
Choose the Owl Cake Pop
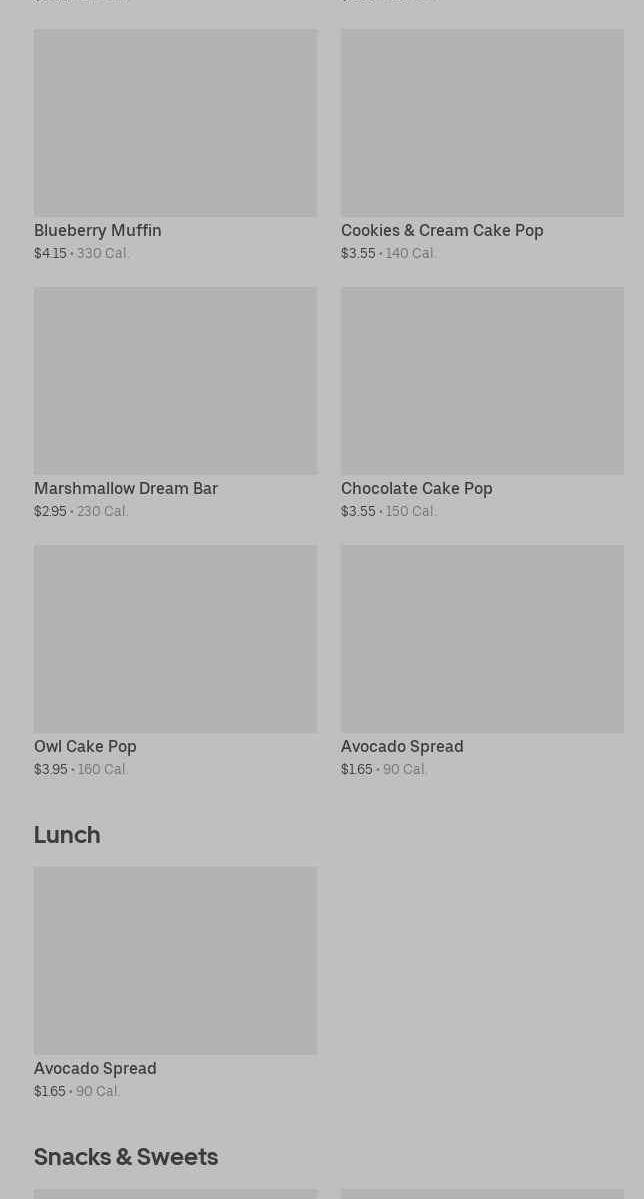175,661
